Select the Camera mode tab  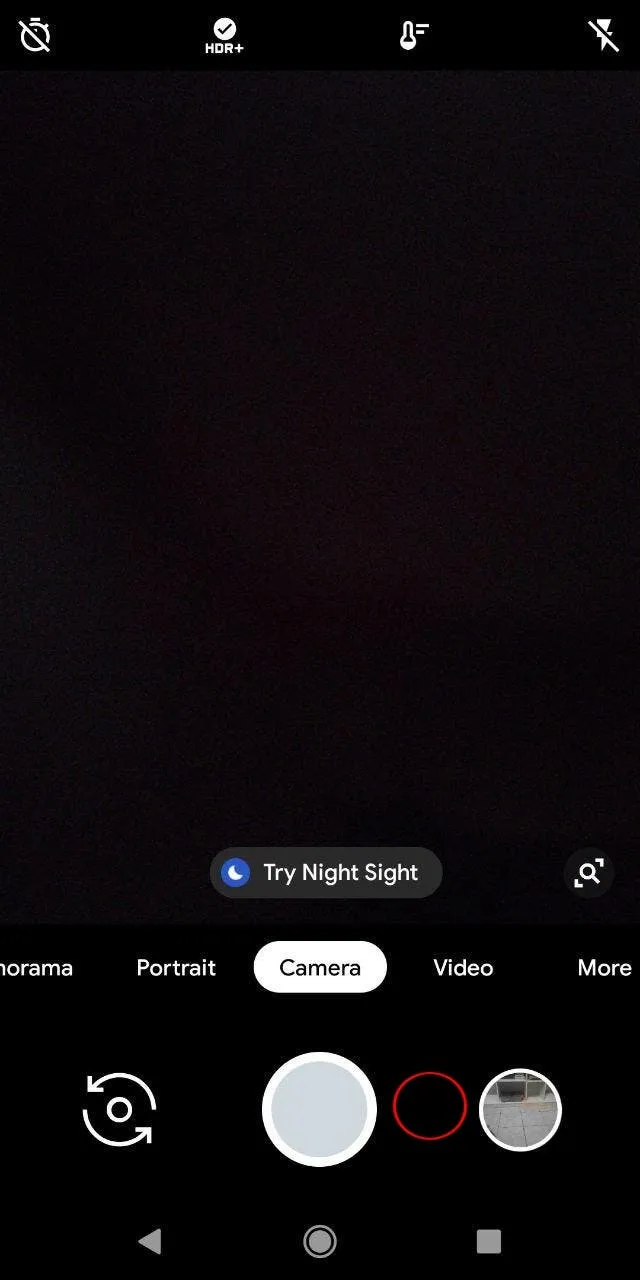(320, 967)
